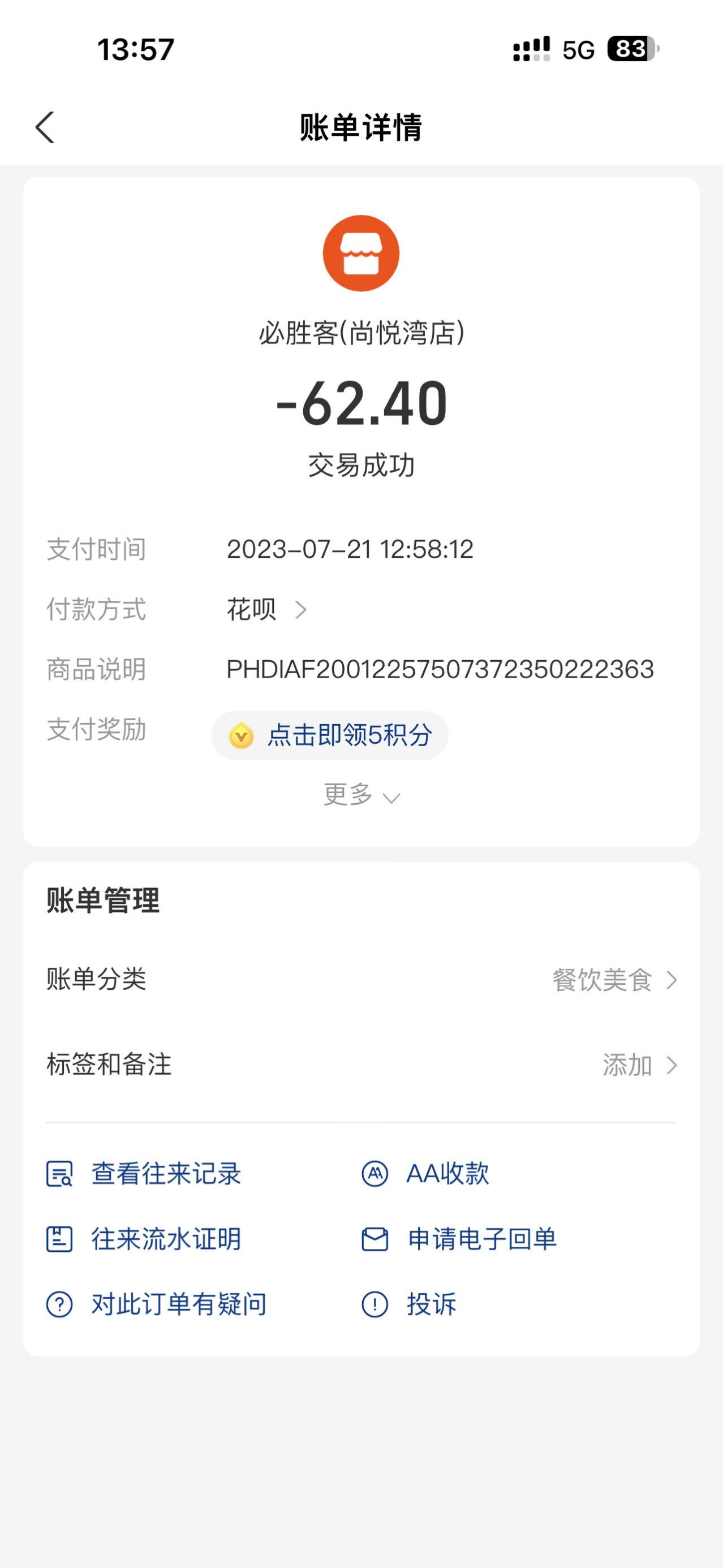Tap 对此订单有疑问
The height and width of the screenshot is (1568, 723).
(x=156, y=1304)
